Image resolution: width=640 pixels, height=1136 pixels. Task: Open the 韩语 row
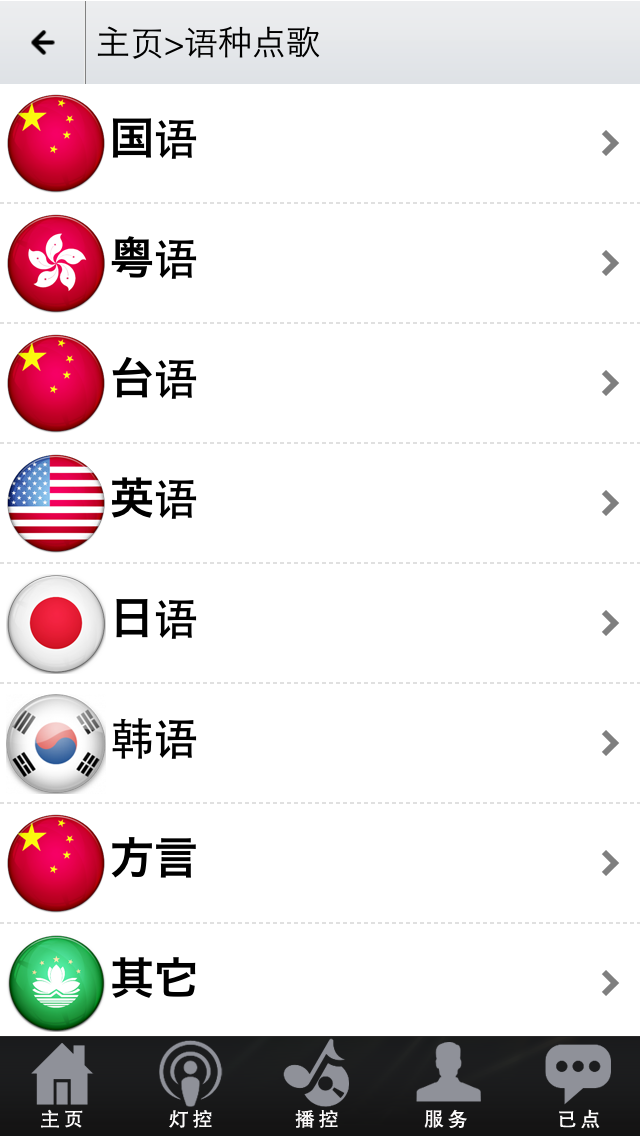point(320,743)
